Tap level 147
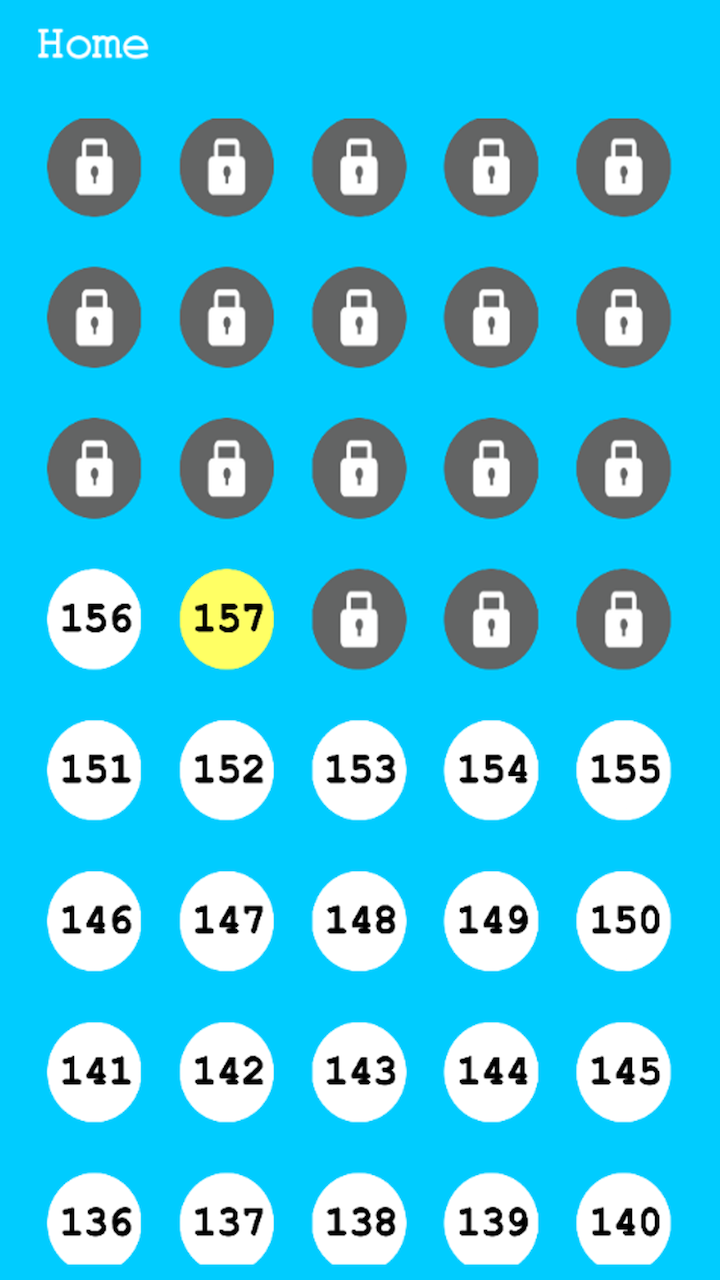720x1280 pixels. coord(227,921)
